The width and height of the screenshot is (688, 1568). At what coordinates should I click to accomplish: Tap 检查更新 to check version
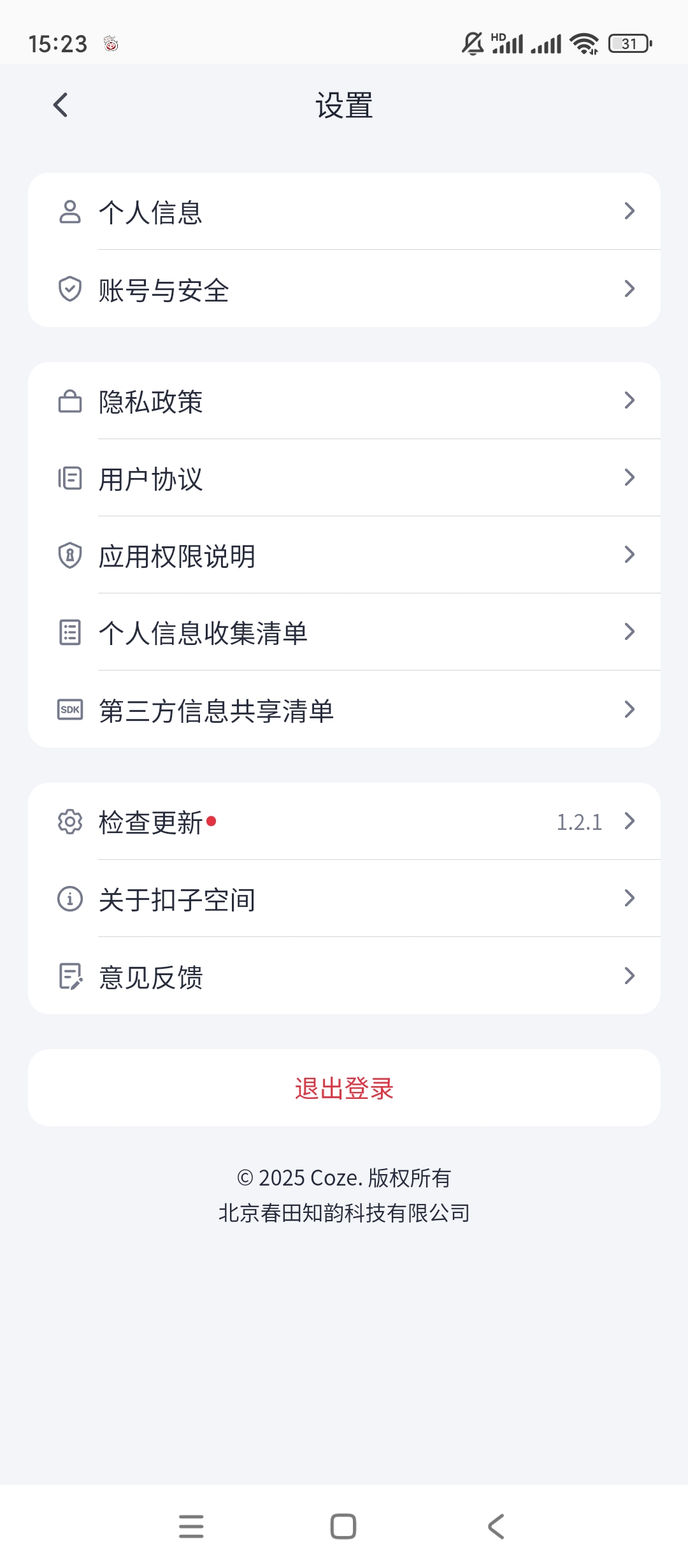(x=344, y=822)
